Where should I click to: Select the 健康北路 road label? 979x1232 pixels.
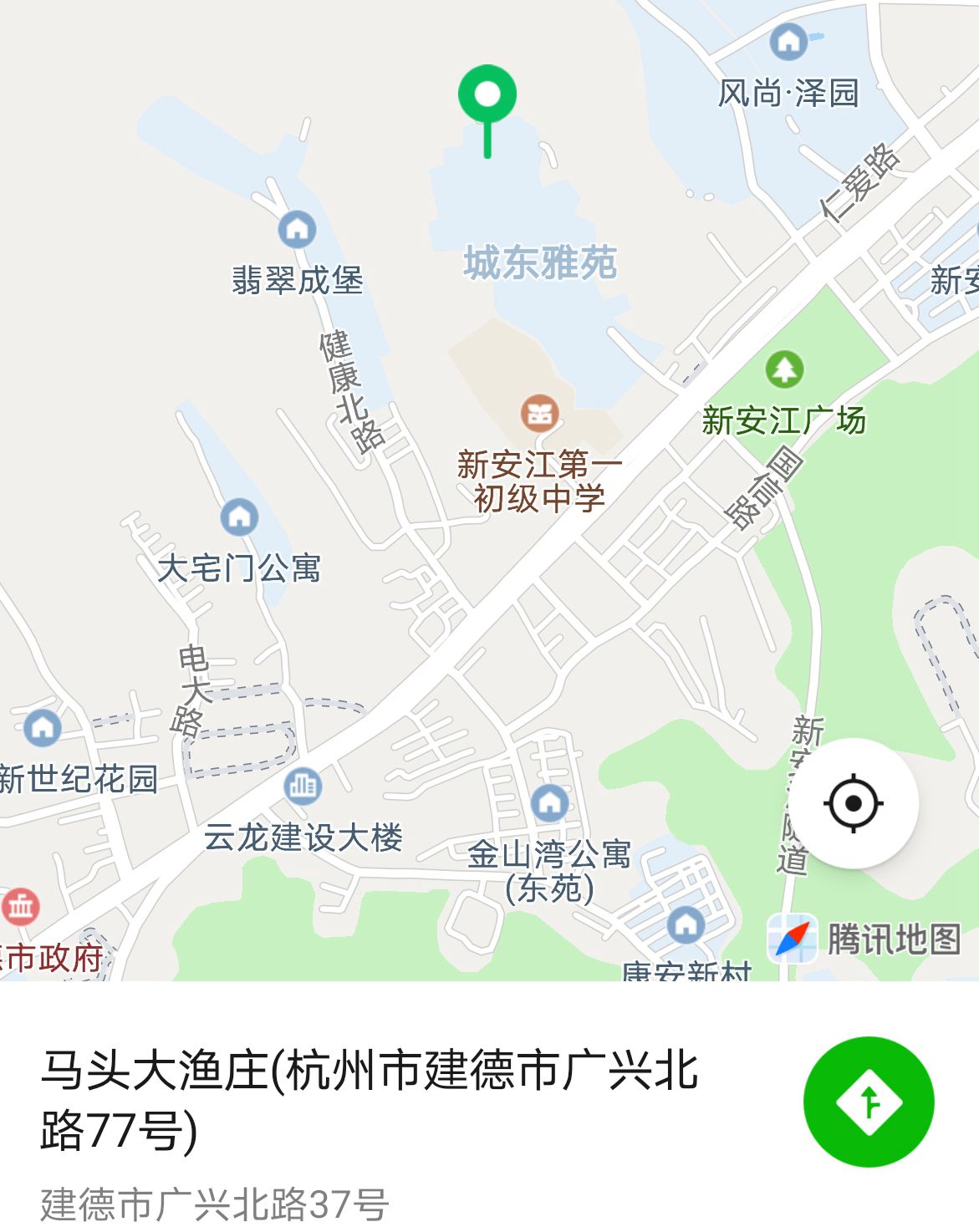[351, 391]
